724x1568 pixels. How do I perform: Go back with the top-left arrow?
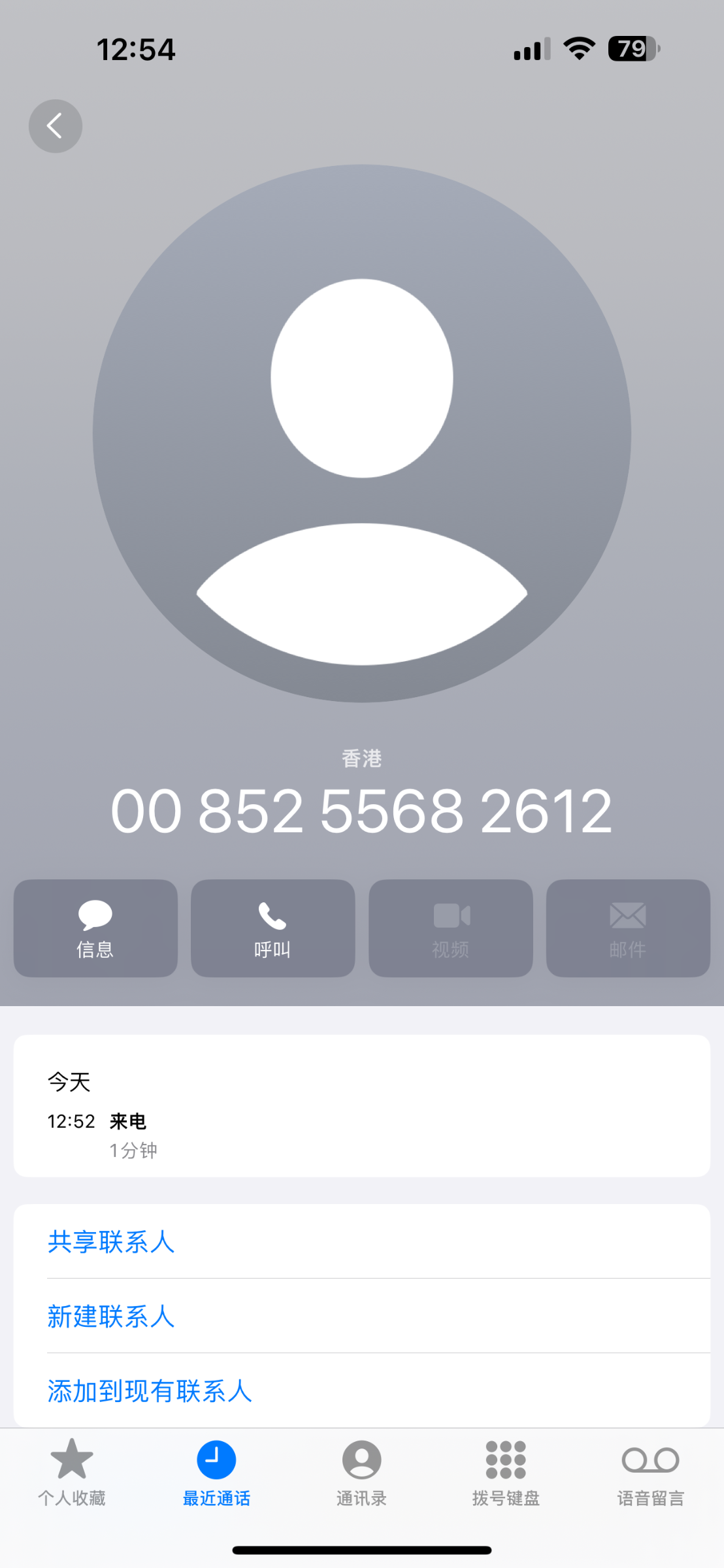pos(56,126)
